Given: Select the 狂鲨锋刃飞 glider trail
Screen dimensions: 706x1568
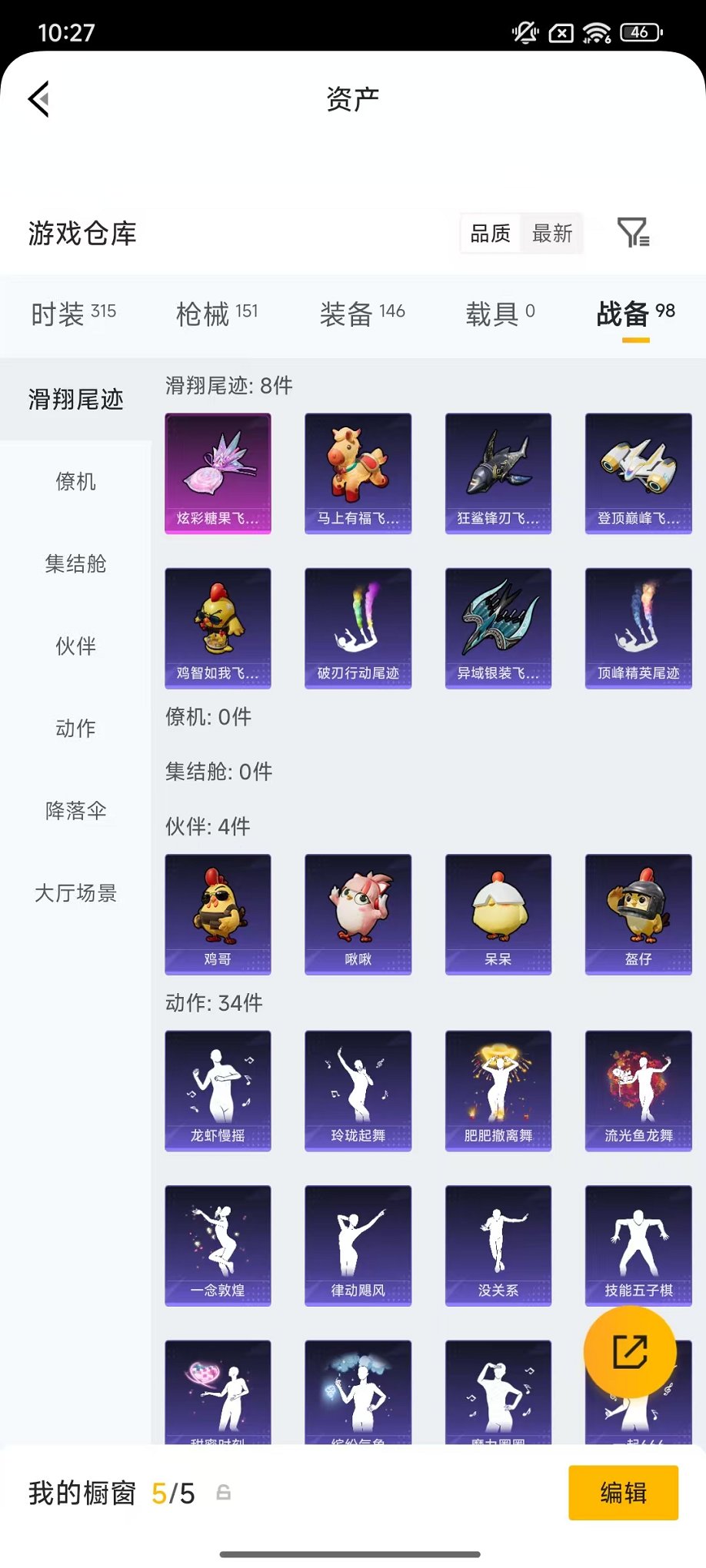Looking at the screenshot, I should 498,473.
